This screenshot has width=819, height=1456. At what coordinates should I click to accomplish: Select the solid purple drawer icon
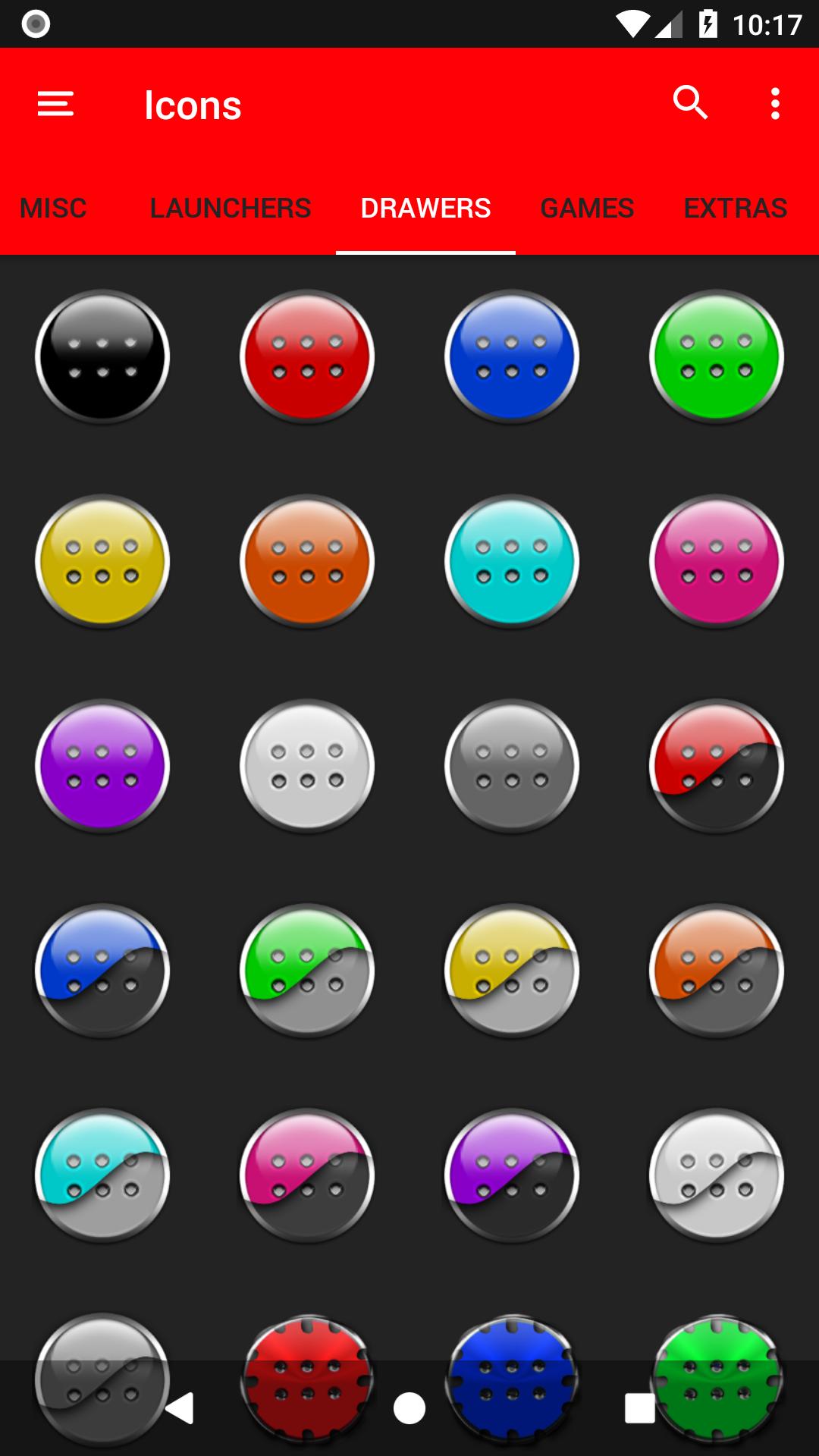(102, 766)
